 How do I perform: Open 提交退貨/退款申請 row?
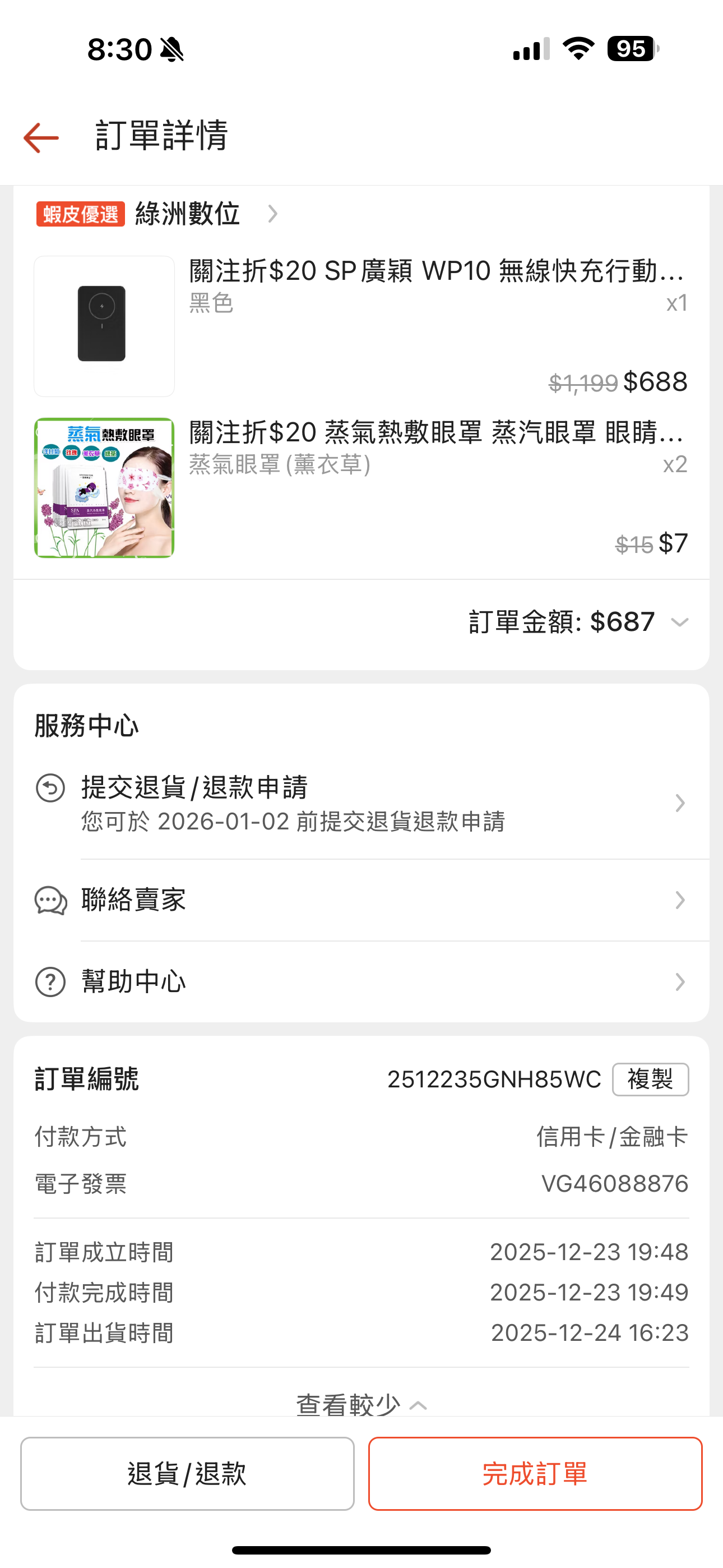[x=360, y=804]
